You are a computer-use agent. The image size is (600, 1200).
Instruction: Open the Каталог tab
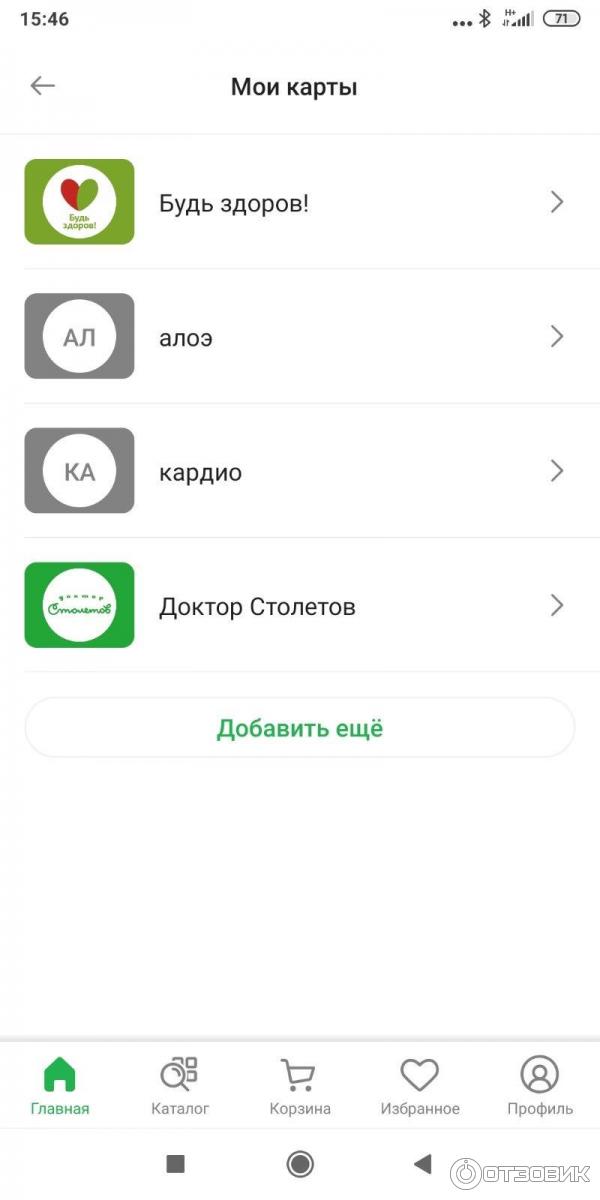pyautogui.click(x=180, y=1087)
